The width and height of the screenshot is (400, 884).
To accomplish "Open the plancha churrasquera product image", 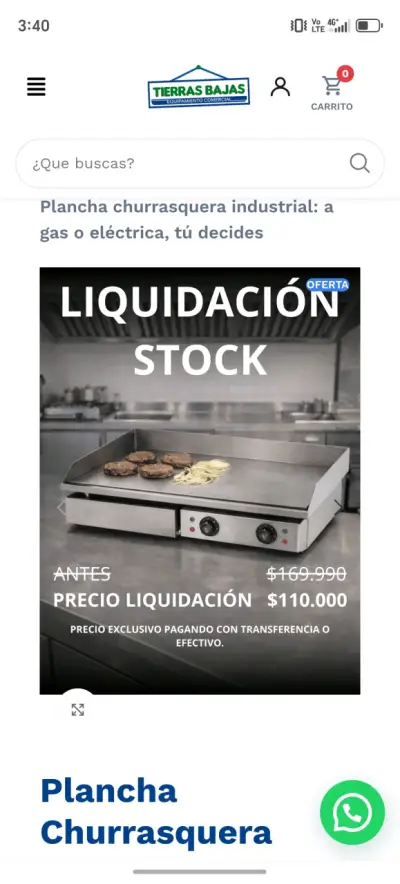I will (x=200, y=480).
